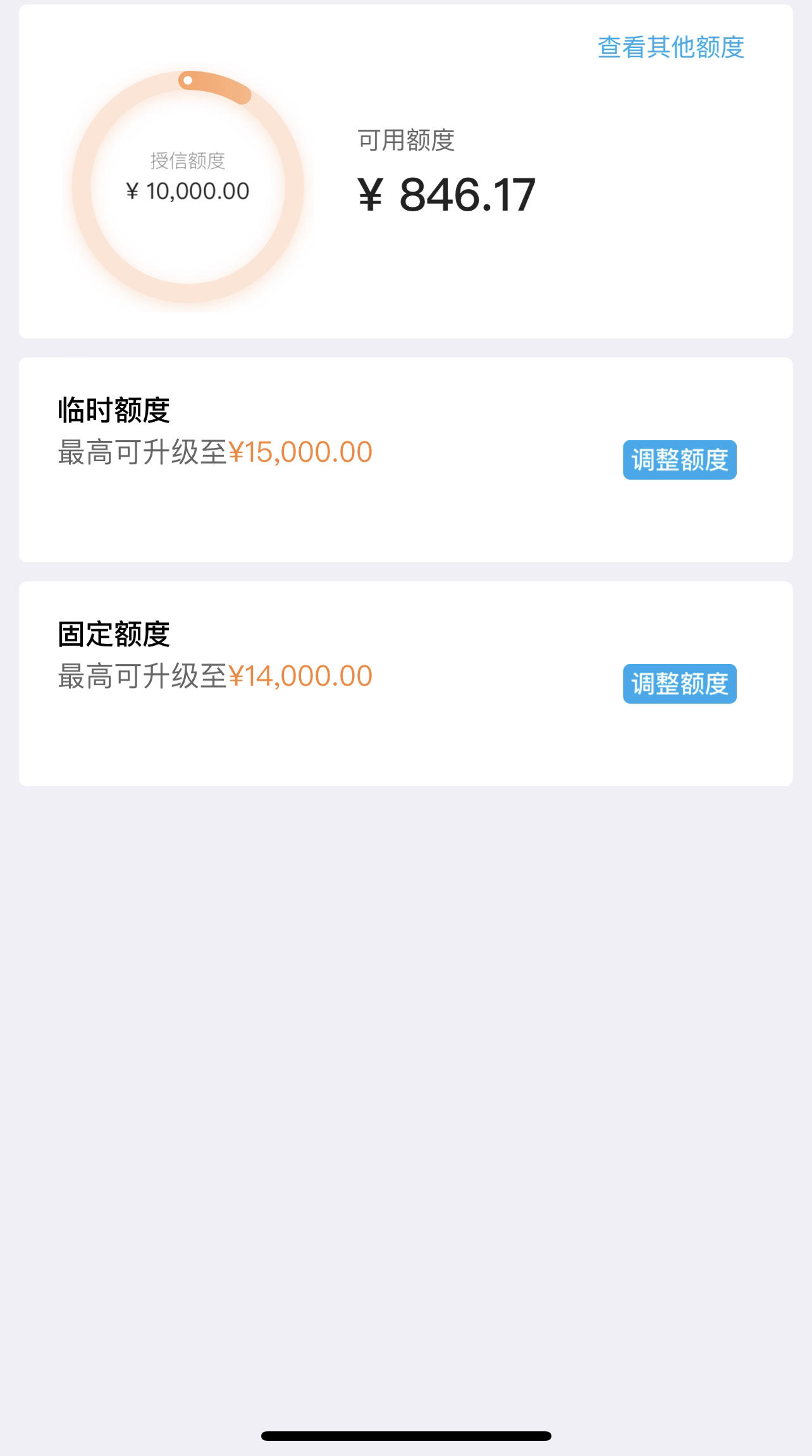Screen dimensions: 812x1456
Task: Tap 调整额度 for 临时额度
Action: click(x=680, y=460)
